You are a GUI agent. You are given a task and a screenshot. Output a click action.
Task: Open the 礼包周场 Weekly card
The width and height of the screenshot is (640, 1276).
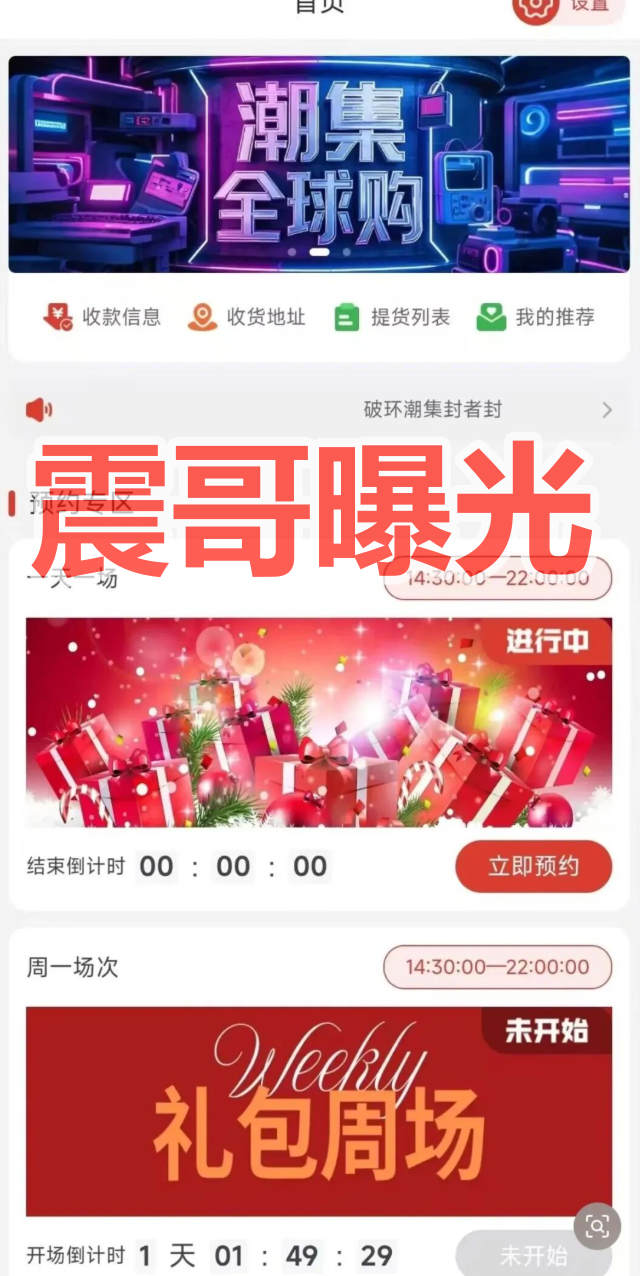coord(319,1110)
